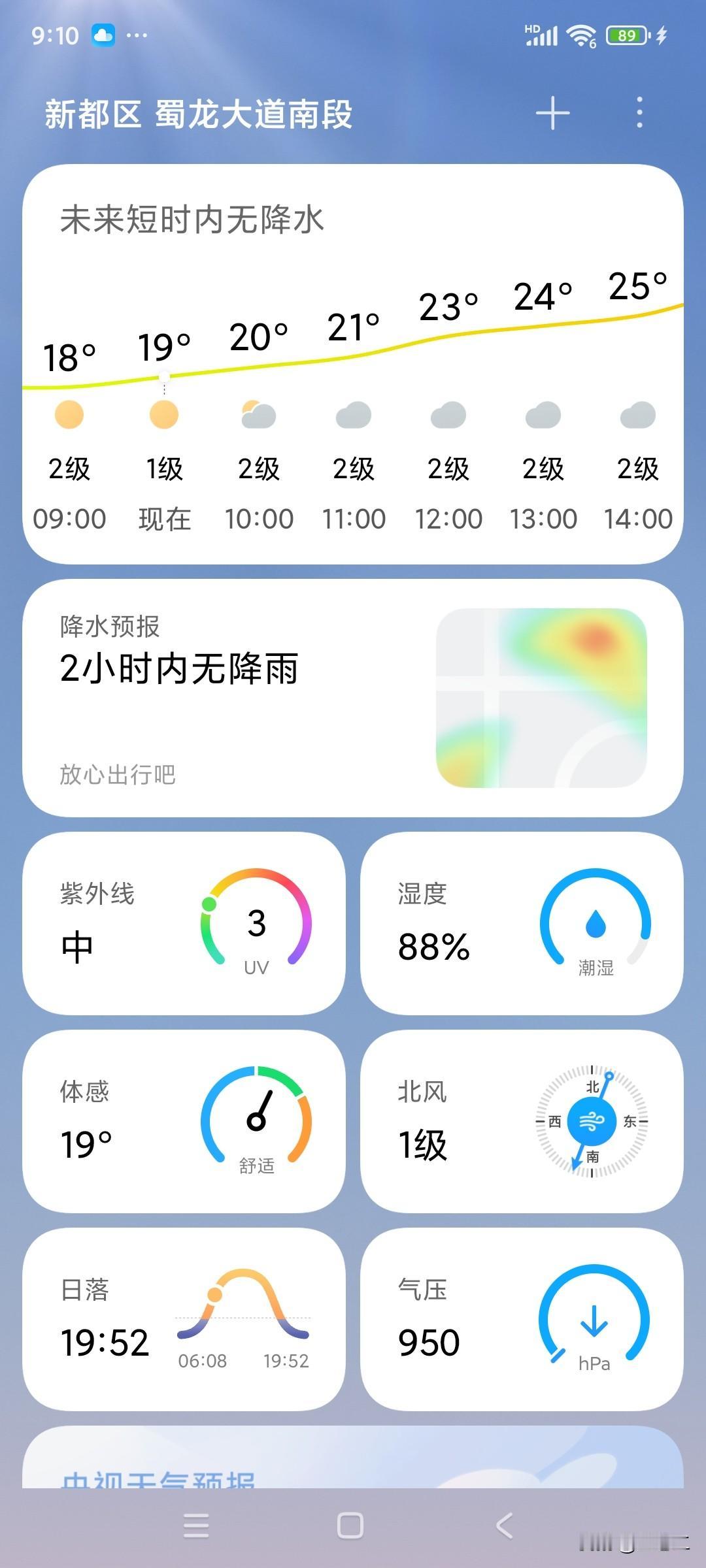The height and width of the screenshot is (1568, 706).
Task: Open the 北风 wind card
Action: tap(522, 1121)
